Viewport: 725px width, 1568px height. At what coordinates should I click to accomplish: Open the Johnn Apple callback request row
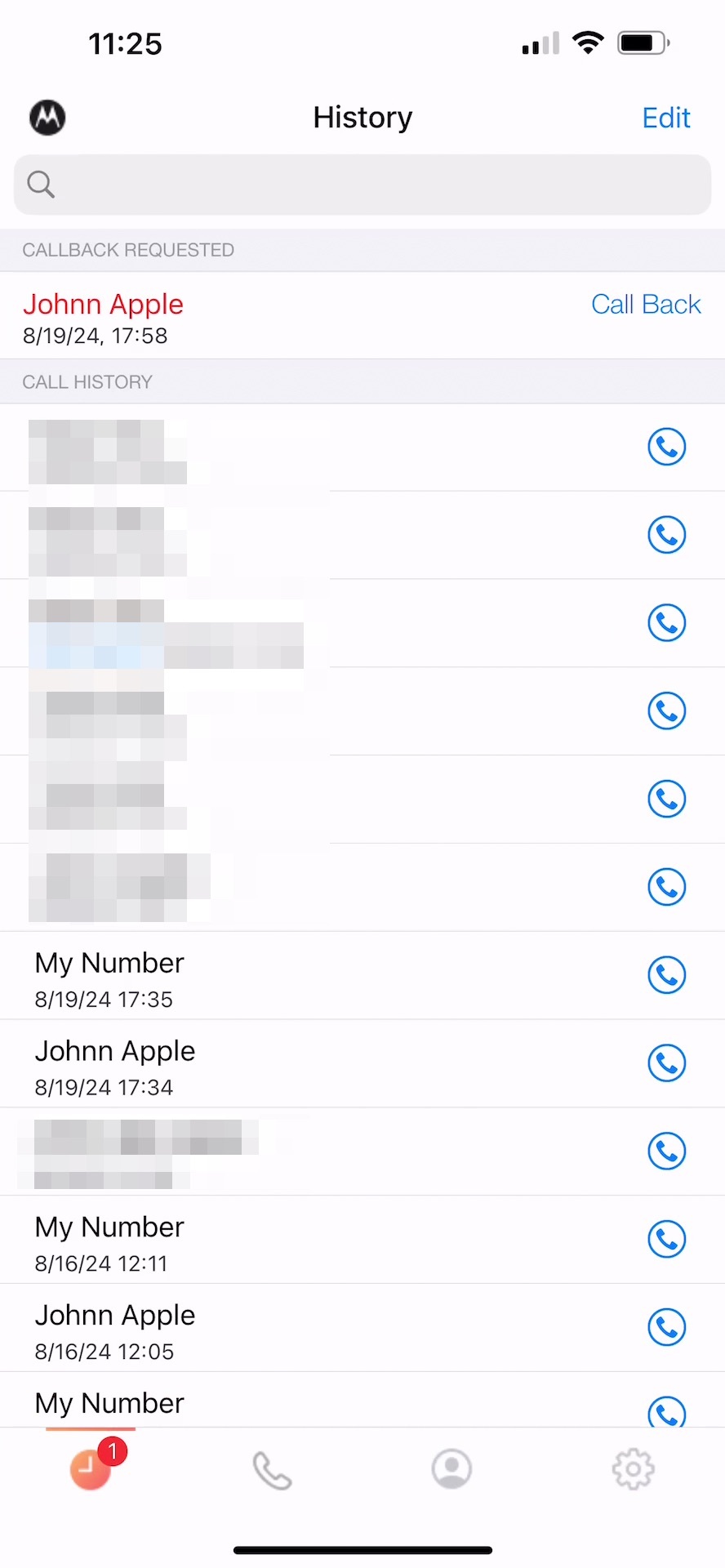(362, 316)
